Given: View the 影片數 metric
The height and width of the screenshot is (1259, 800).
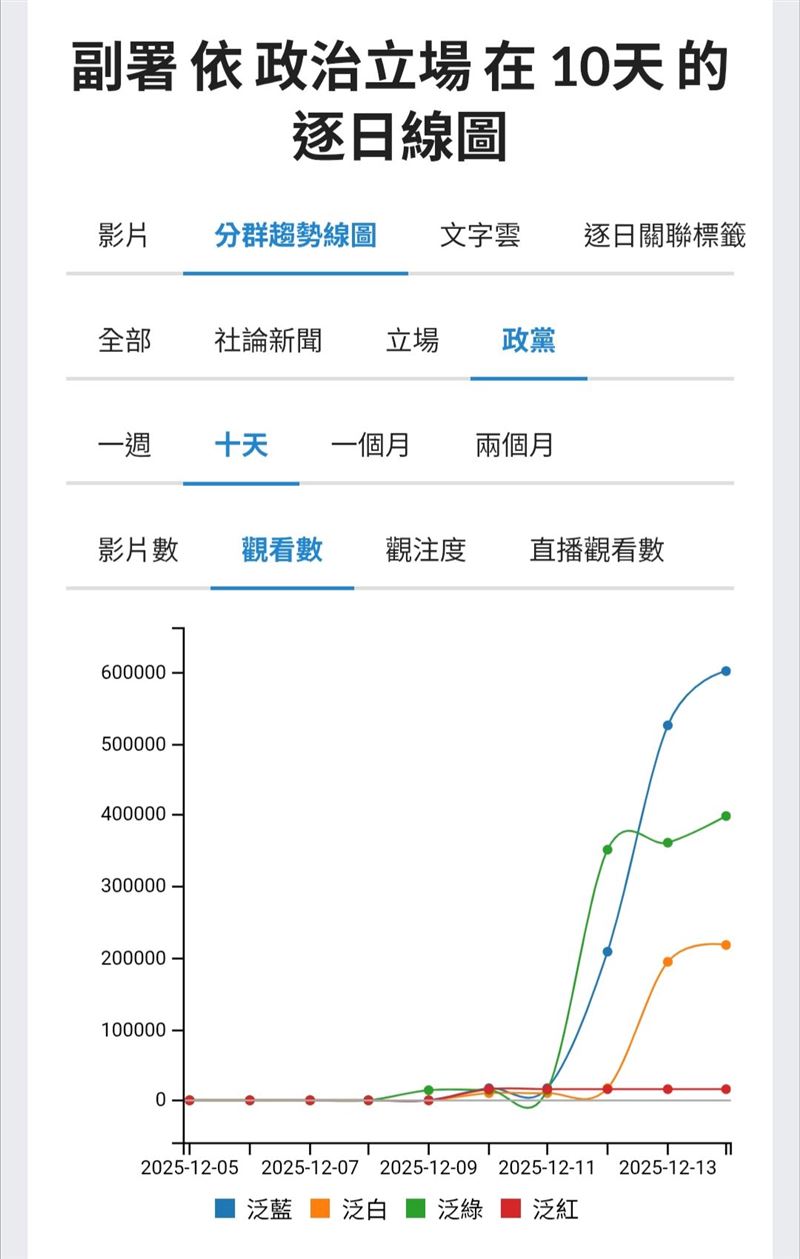Looking at the screenshot, I should 138,550.
